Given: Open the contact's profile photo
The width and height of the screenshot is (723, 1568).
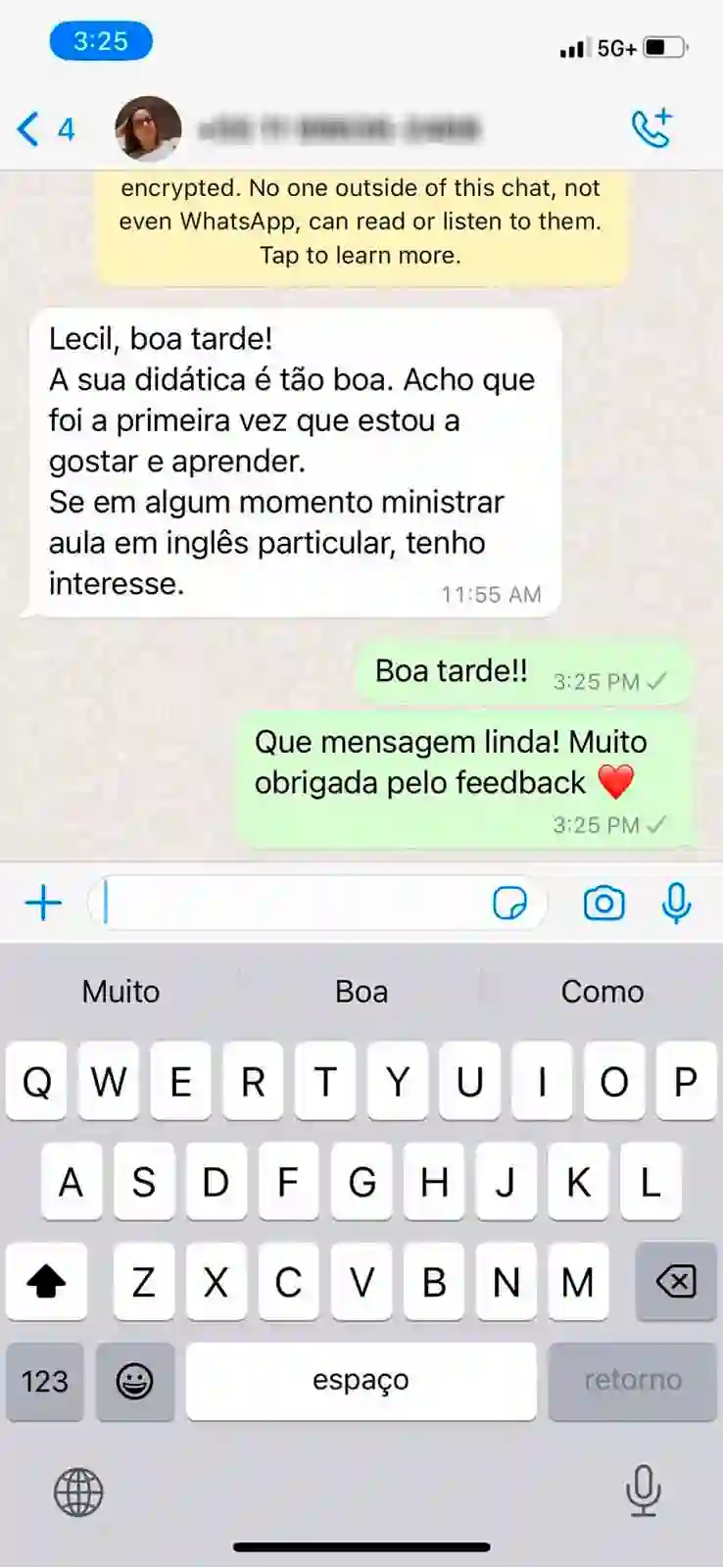Looking at the screenshot, I should click(148, 128).
